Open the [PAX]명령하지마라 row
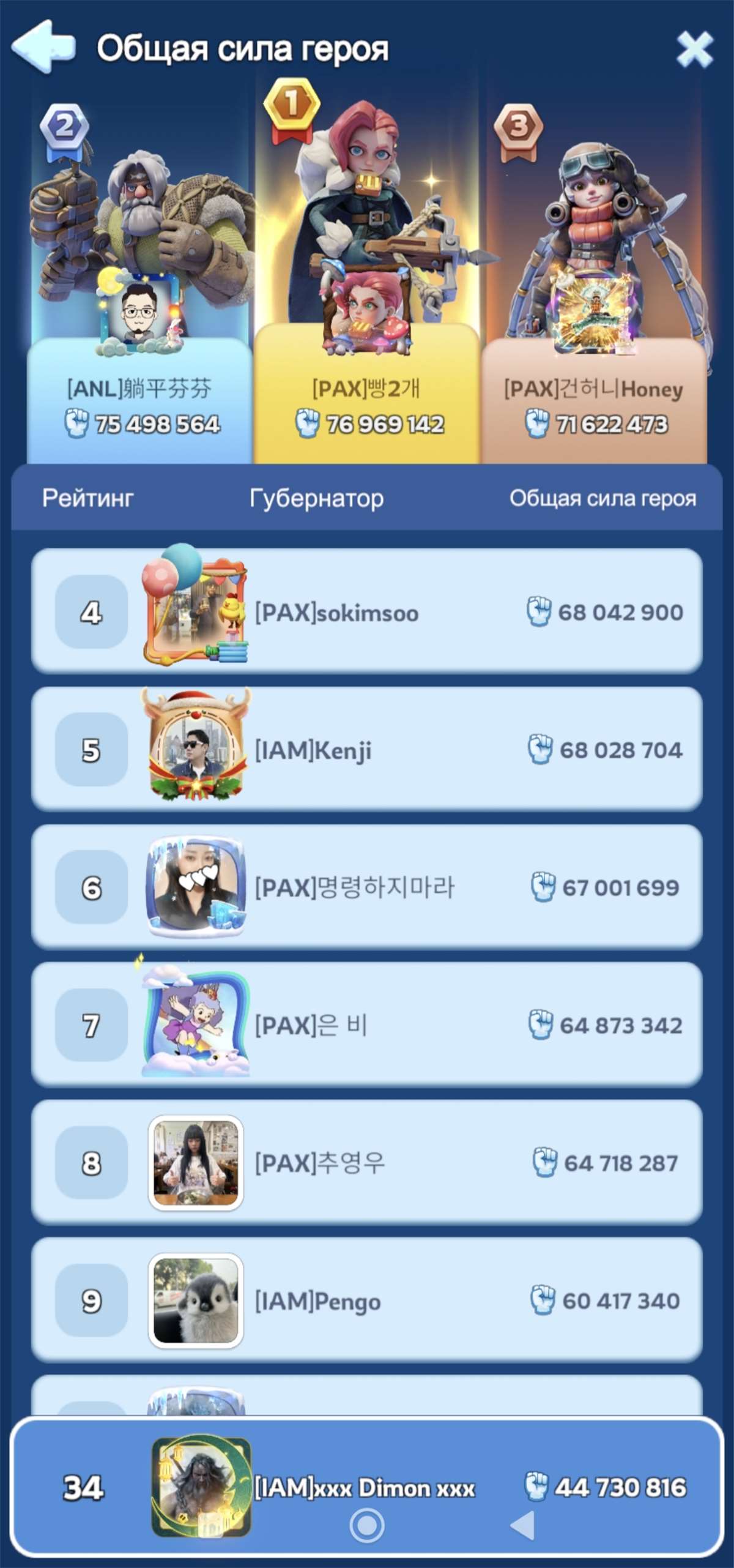Image resolution: width=734 pixels, height=1568 pixels. coord(366,887)
